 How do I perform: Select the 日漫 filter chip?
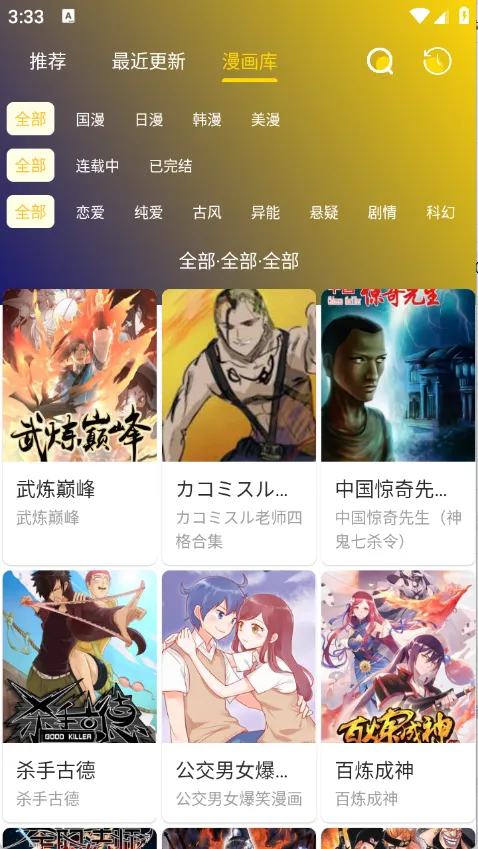[x=149, y=119]
